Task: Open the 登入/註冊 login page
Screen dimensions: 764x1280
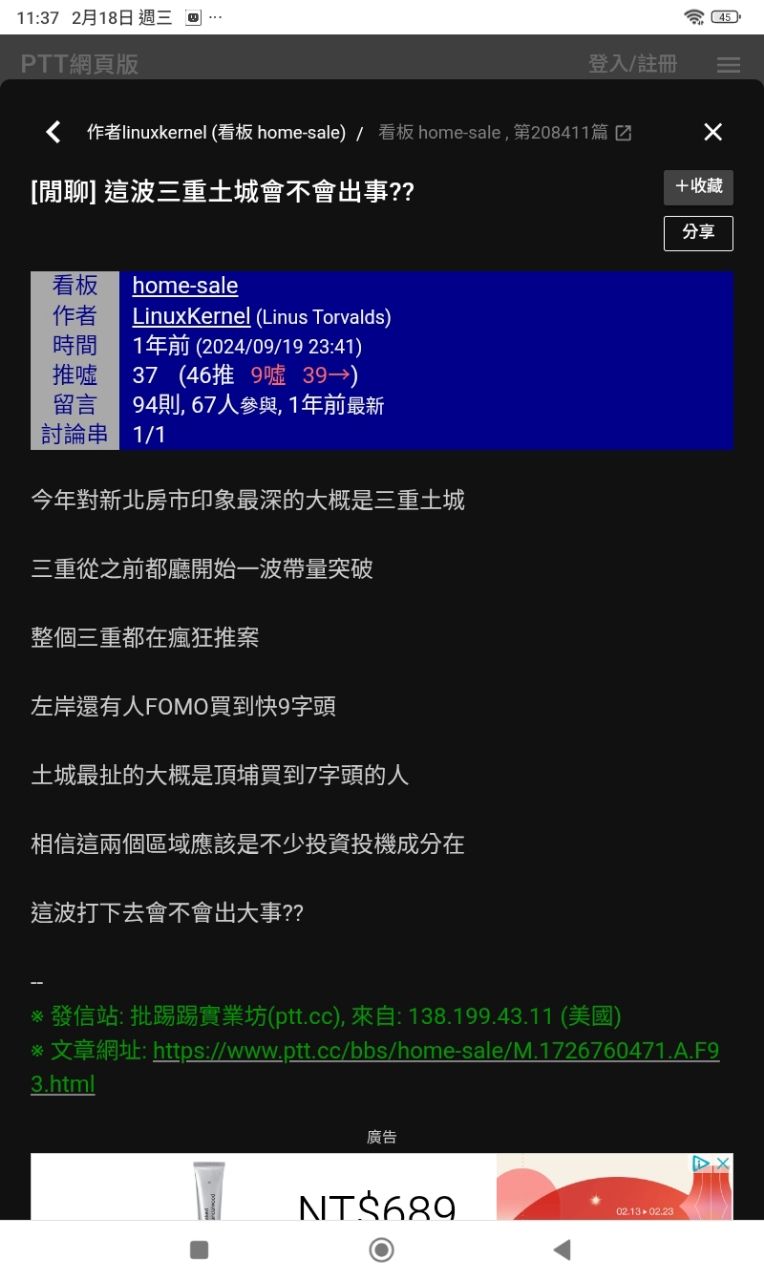Action: pos(632,64)
